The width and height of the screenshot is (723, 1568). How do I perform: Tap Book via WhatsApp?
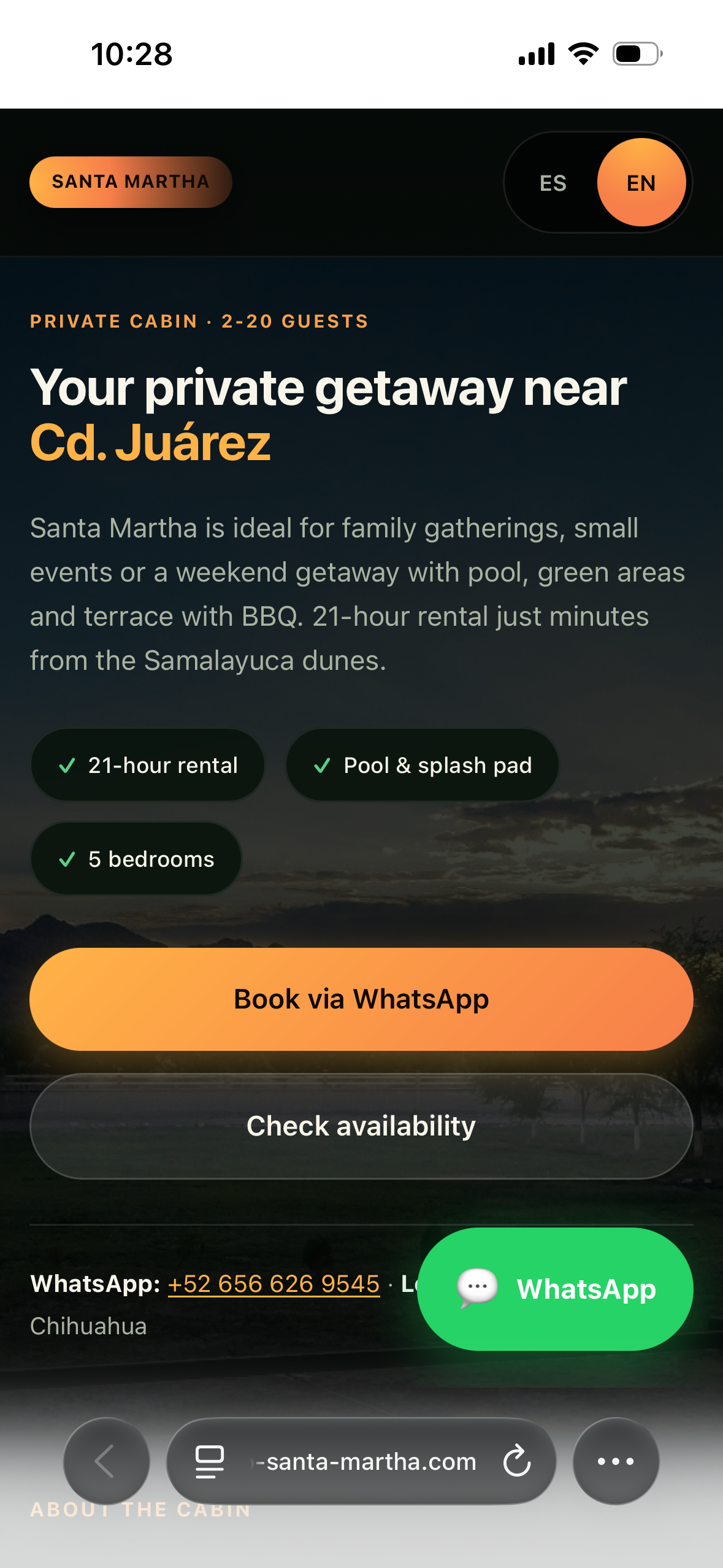[x=361, y=998]
